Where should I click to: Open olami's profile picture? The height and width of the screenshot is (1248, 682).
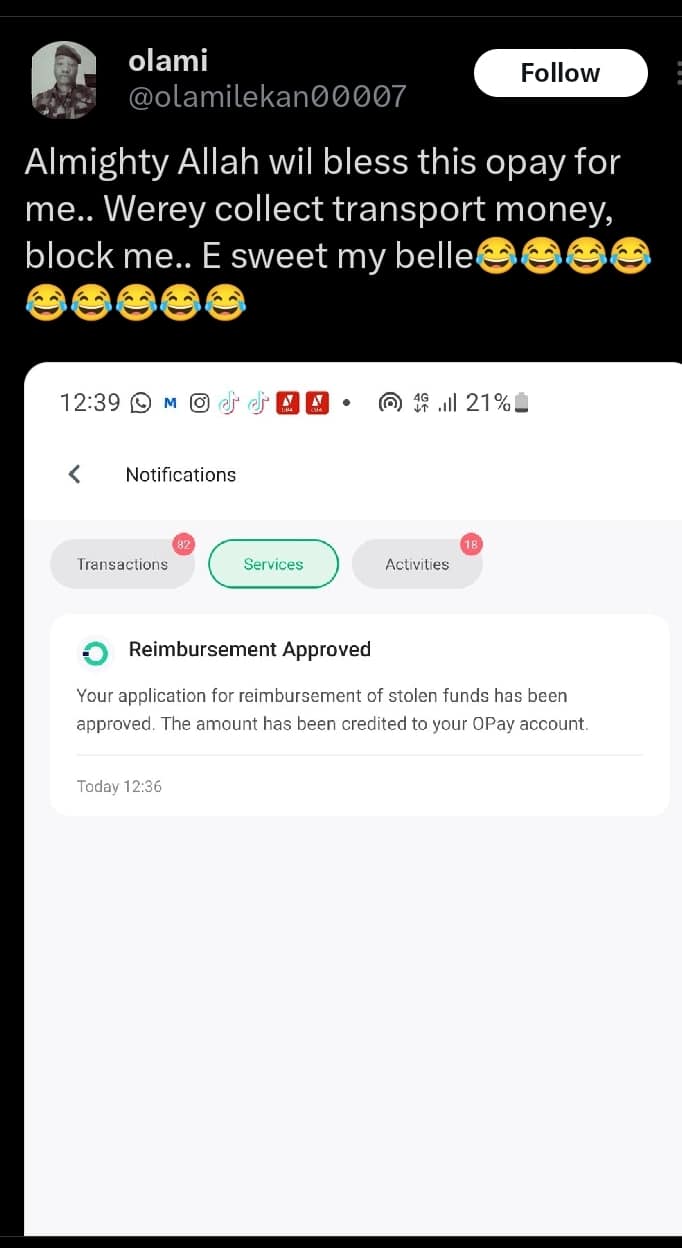[64, 81]
